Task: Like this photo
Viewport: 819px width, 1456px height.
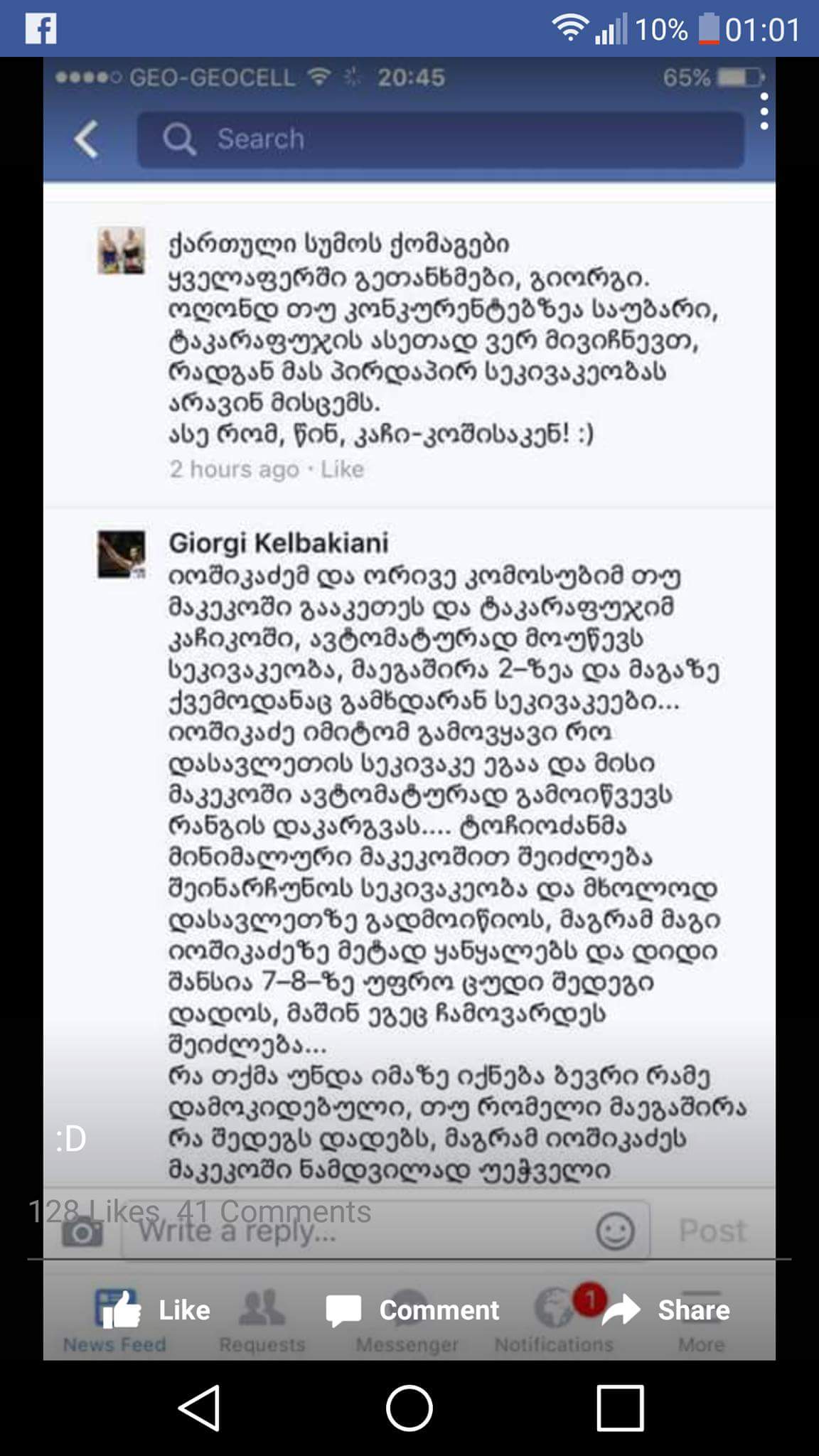Action: coord(154,1310)
